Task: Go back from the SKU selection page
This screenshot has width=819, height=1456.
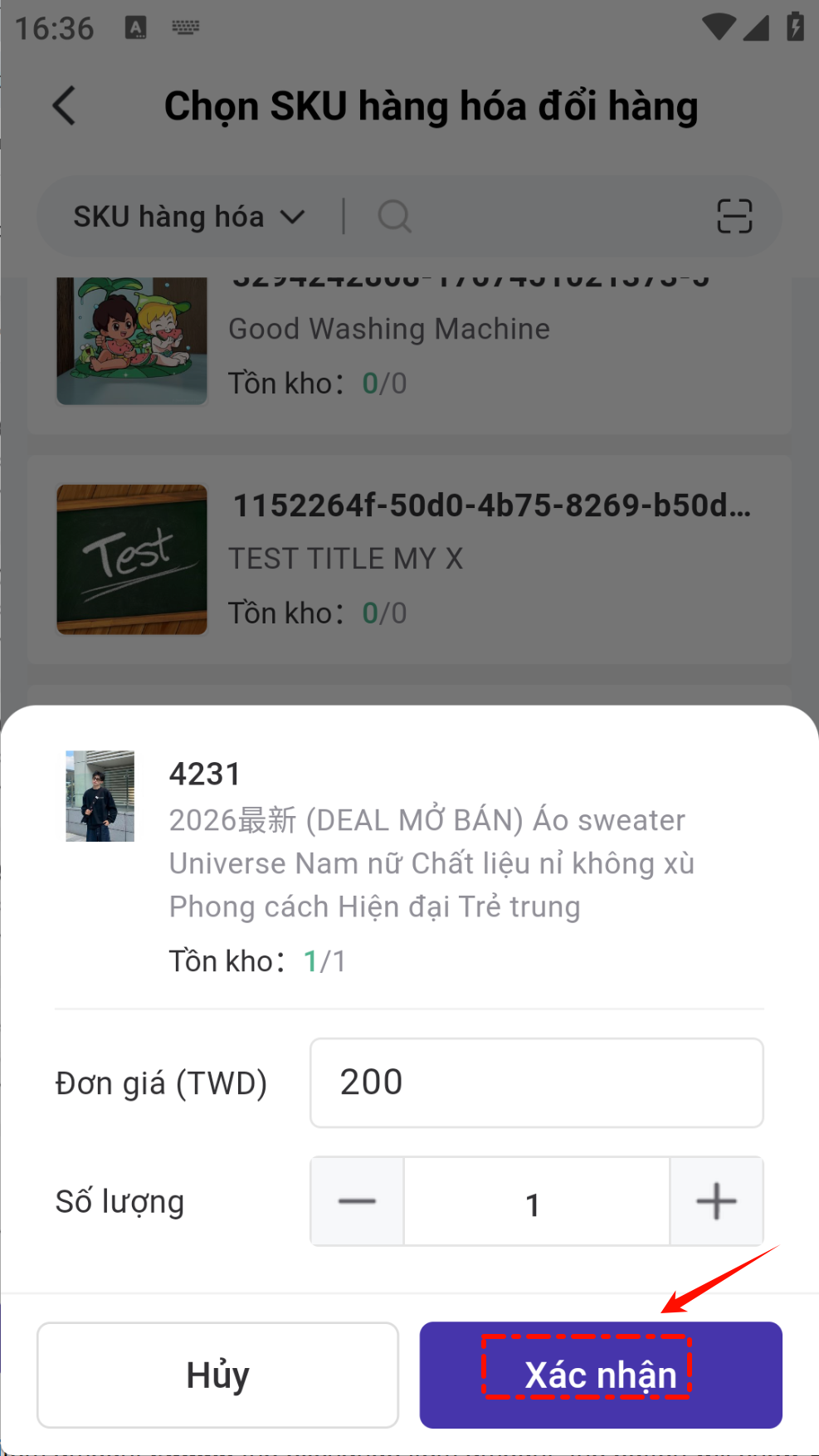Action: pos(64,106)
